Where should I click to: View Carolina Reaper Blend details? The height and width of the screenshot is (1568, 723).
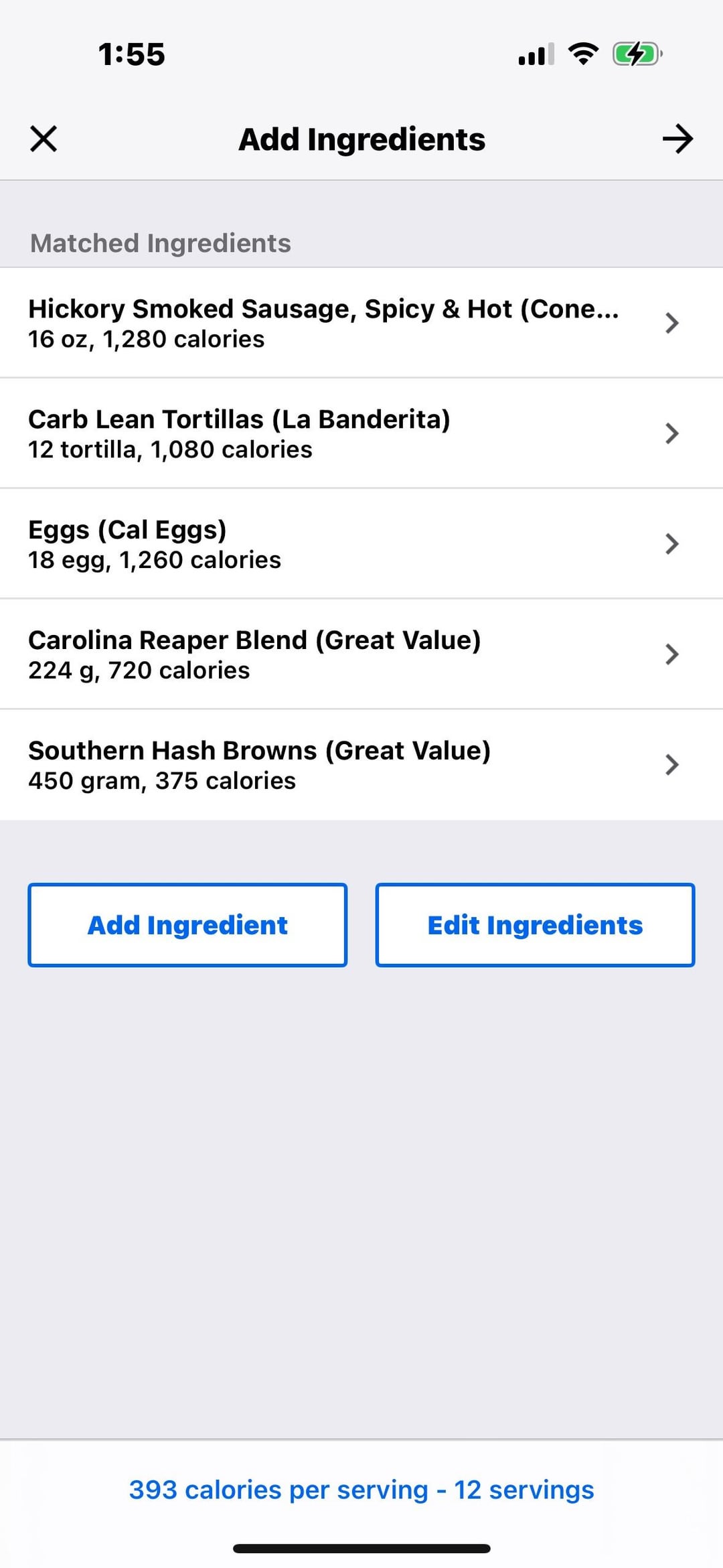361,654
